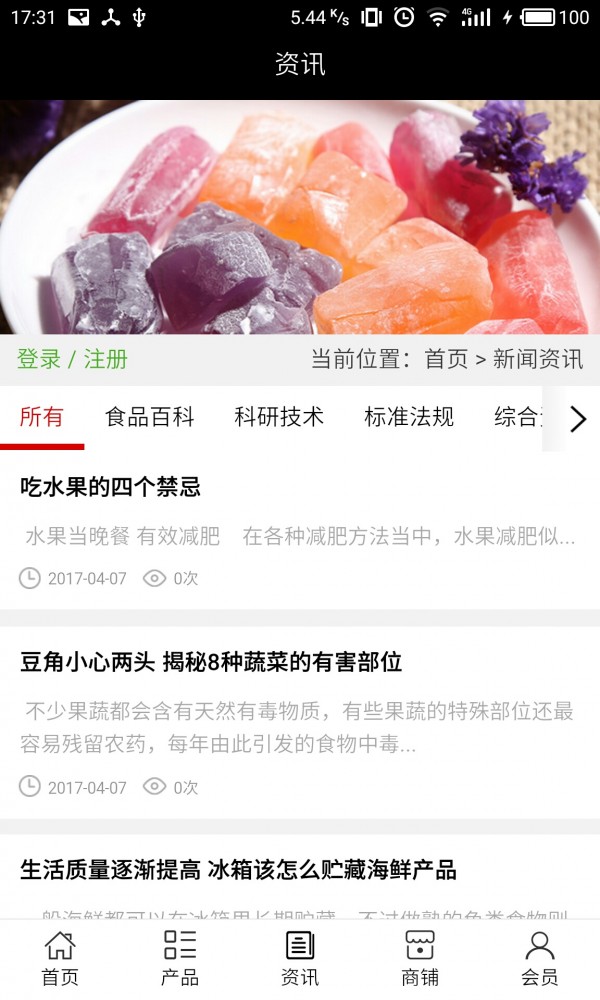Tap the 资讯 bottom tab
Screen dimensions: 600x1000
pyautogui.click(x=300, y=958)
